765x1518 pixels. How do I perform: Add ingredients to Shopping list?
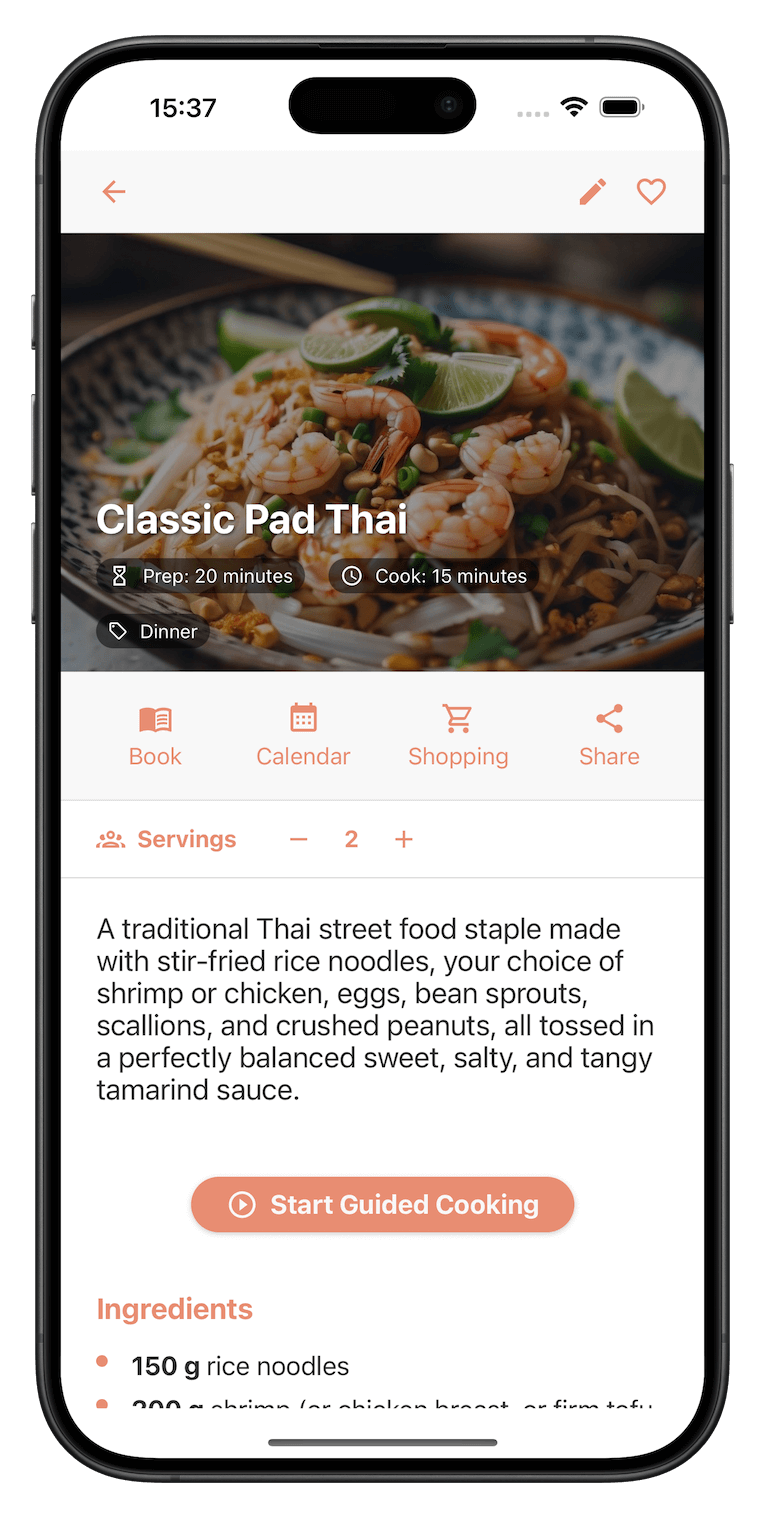coord(458,736)
